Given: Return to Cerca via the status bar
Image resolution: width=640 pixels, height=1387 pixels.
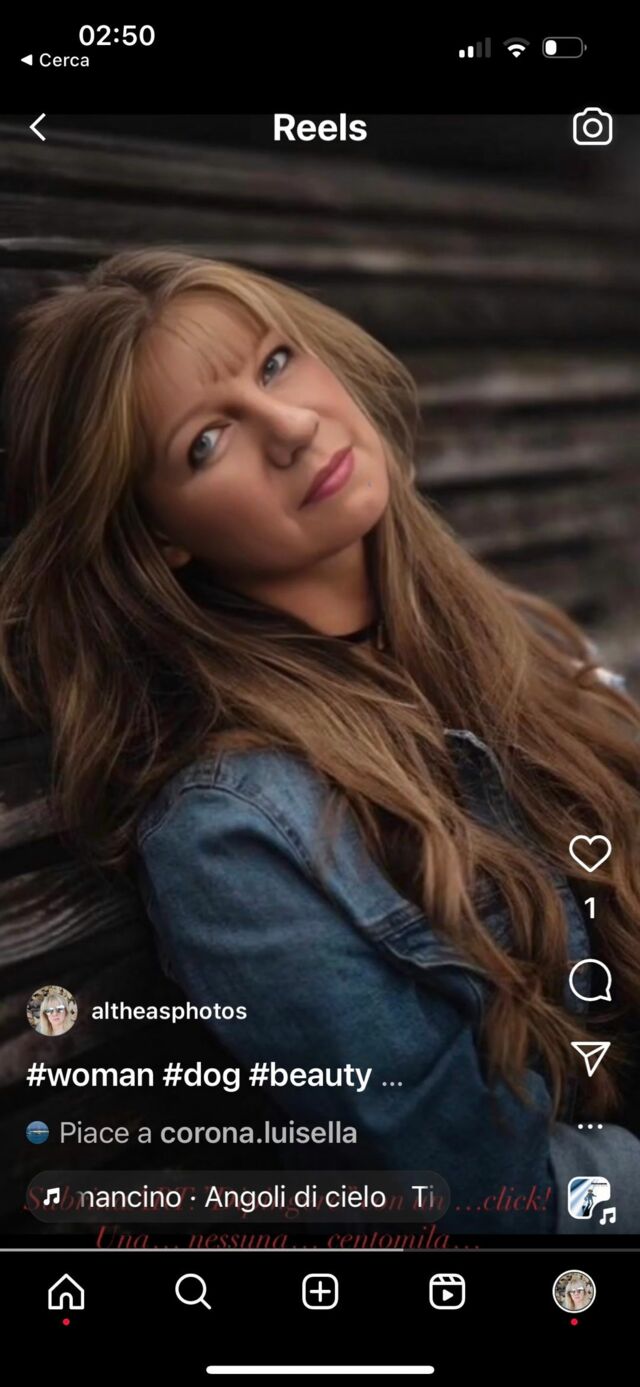Looking at the screenshot, I should pos(55,60).
